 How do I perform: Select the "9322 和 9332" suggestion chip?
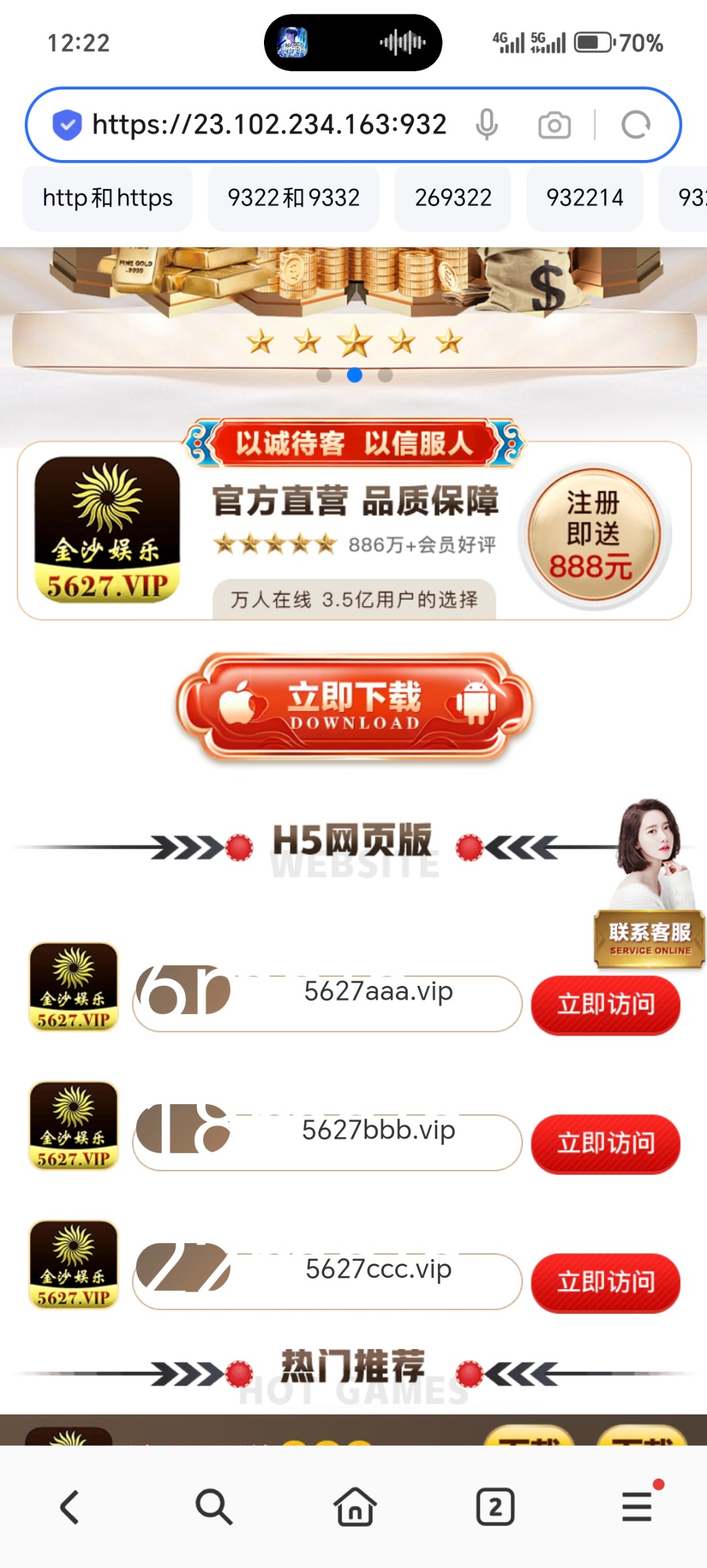pos(293,198)
